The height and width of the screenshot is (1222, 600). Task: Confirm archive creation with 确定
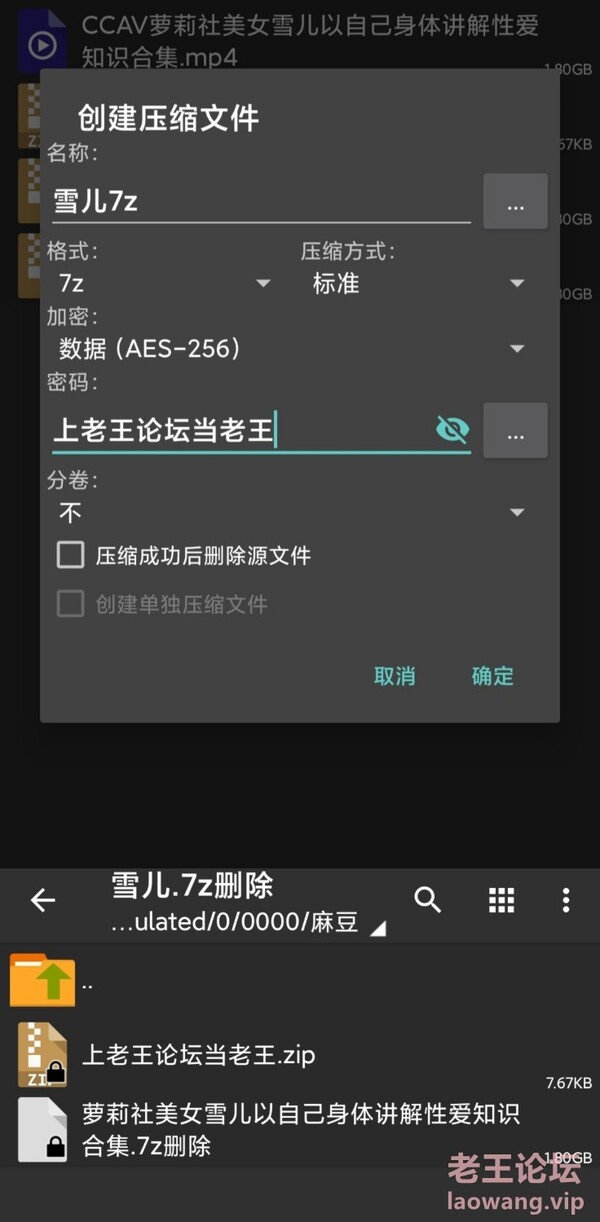492,676
